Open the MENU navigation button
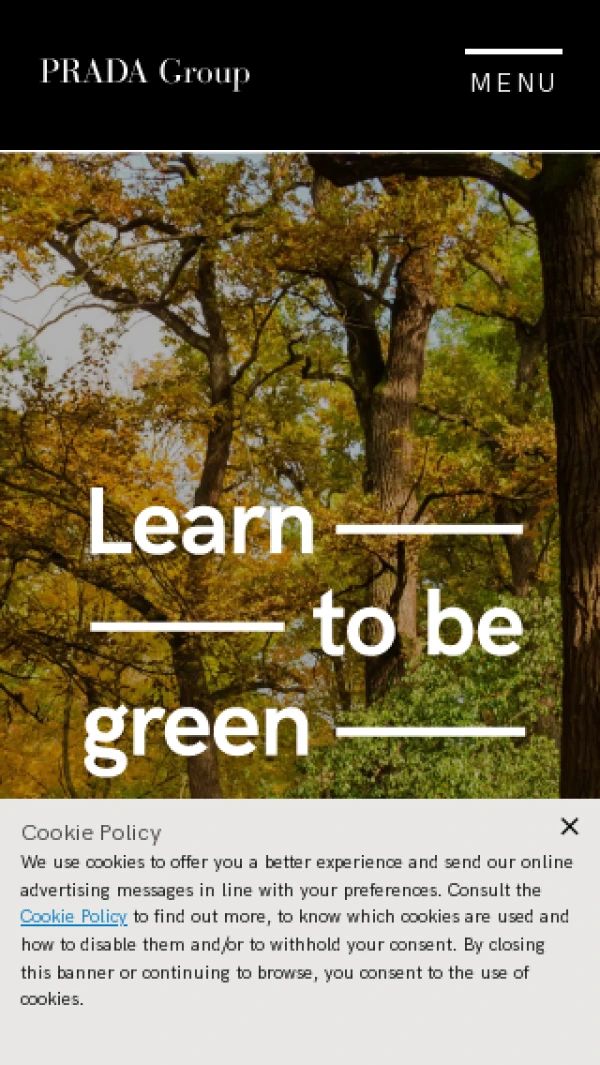This screenshot has height=1065, width=600. coord(513,73)
